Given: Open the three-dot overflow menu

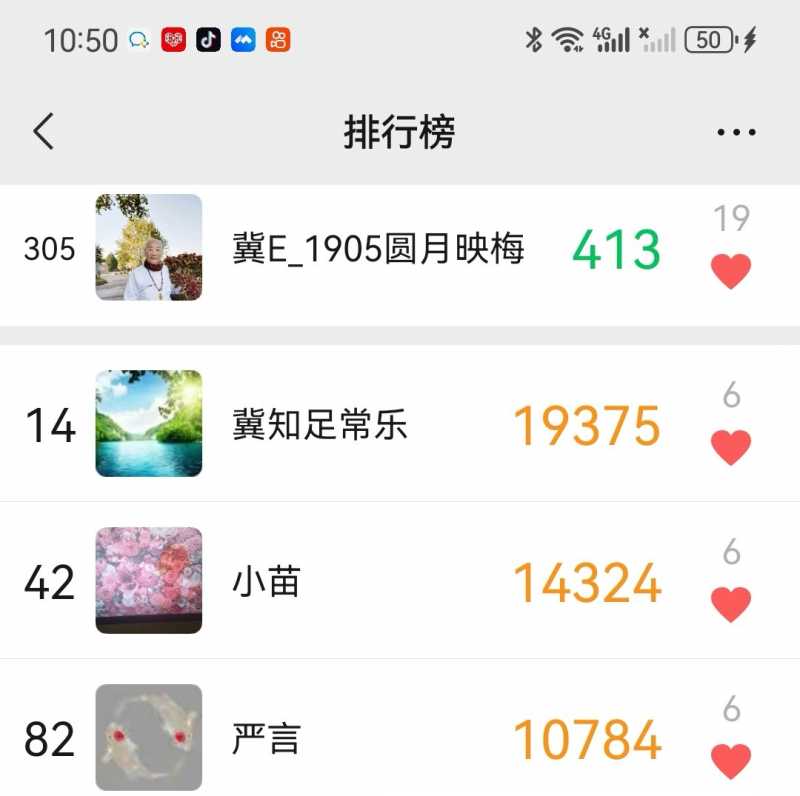Looking at the screenshot, I should click(736, 132).
